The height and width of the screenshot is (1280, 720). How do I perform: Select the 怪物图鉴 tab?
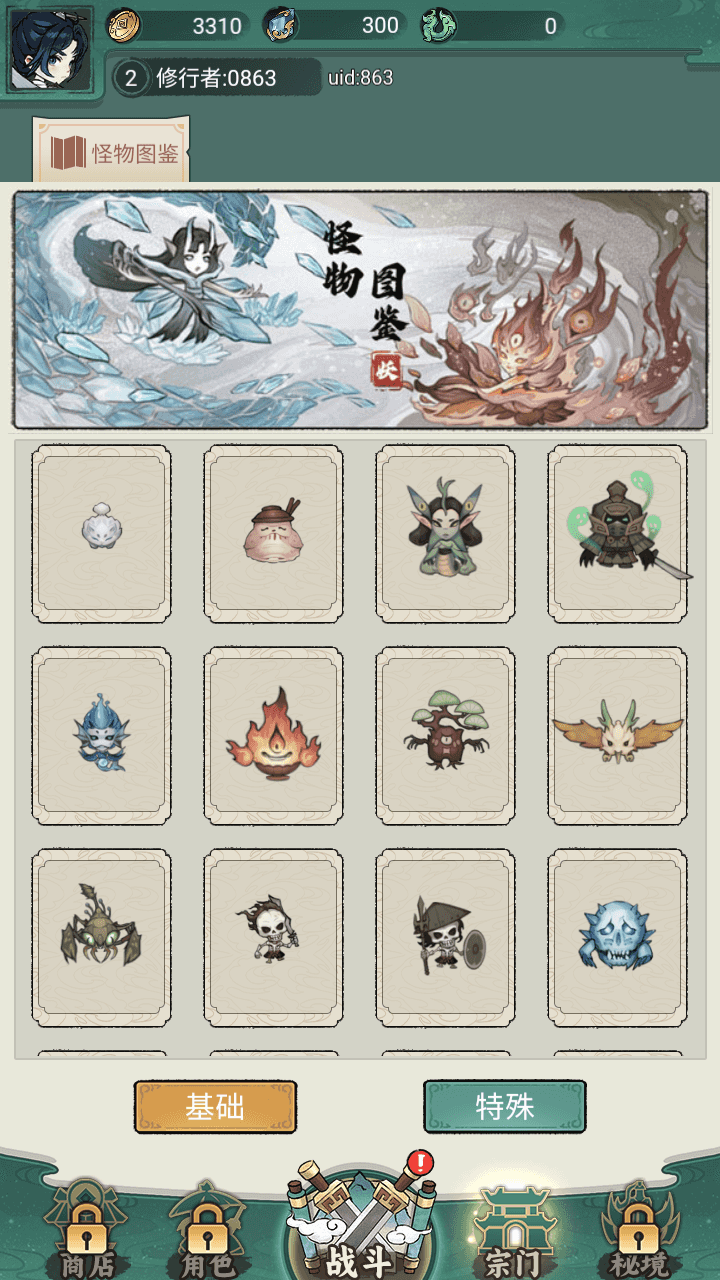(112, 153)
